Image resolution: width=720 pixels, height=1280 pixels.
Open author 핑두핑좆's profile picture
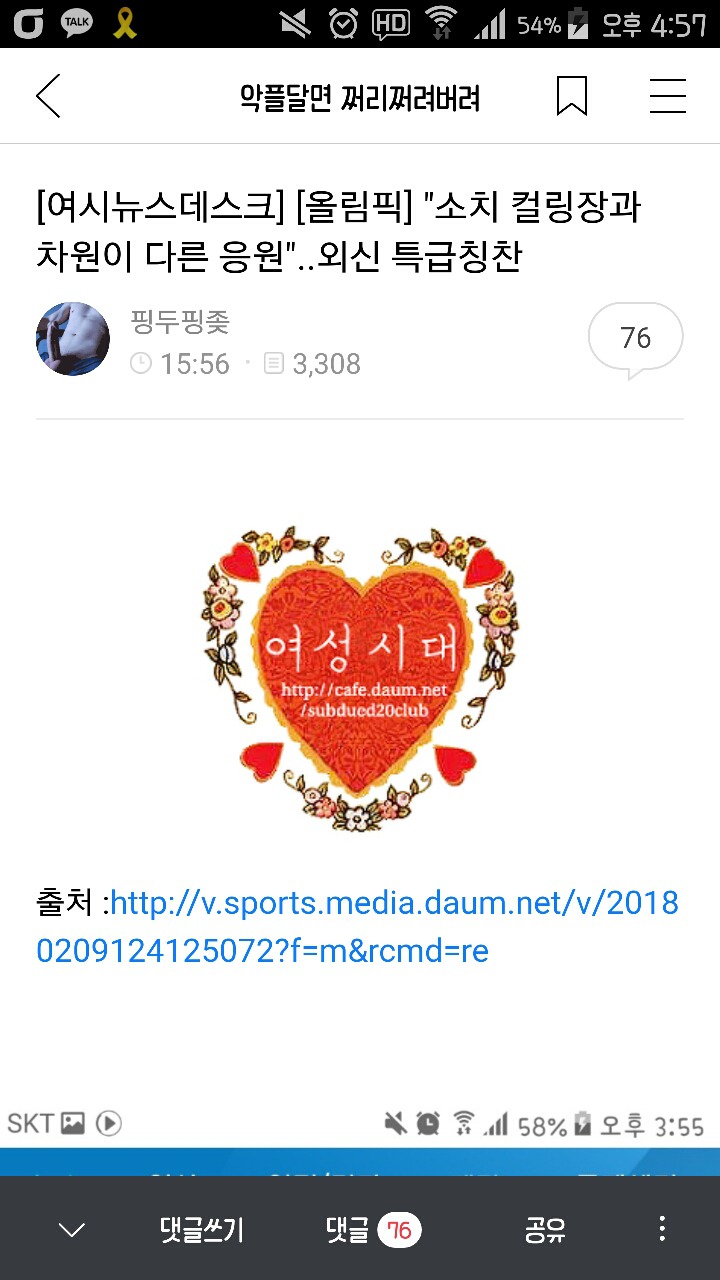(73, 339)
